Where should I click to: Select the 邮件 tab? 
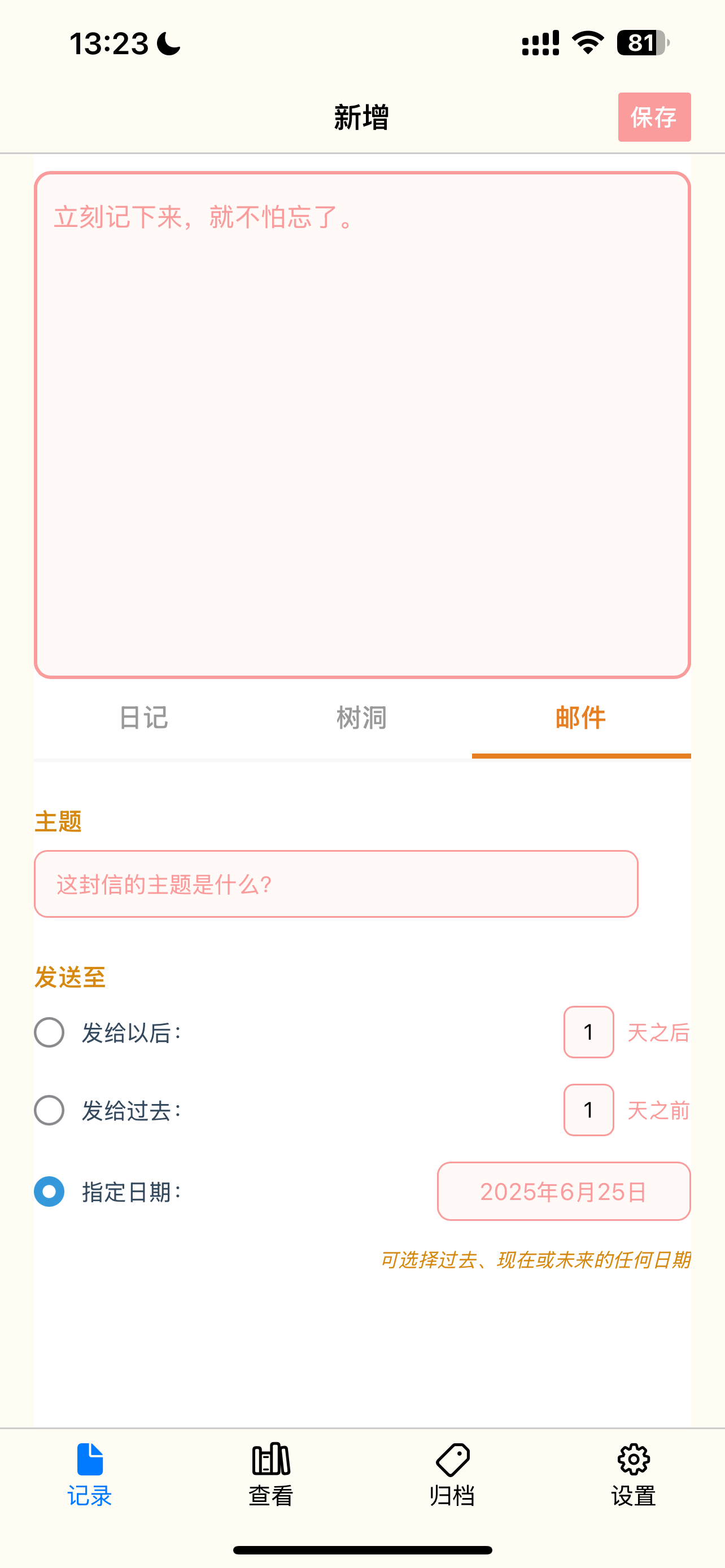click(582, 719)
